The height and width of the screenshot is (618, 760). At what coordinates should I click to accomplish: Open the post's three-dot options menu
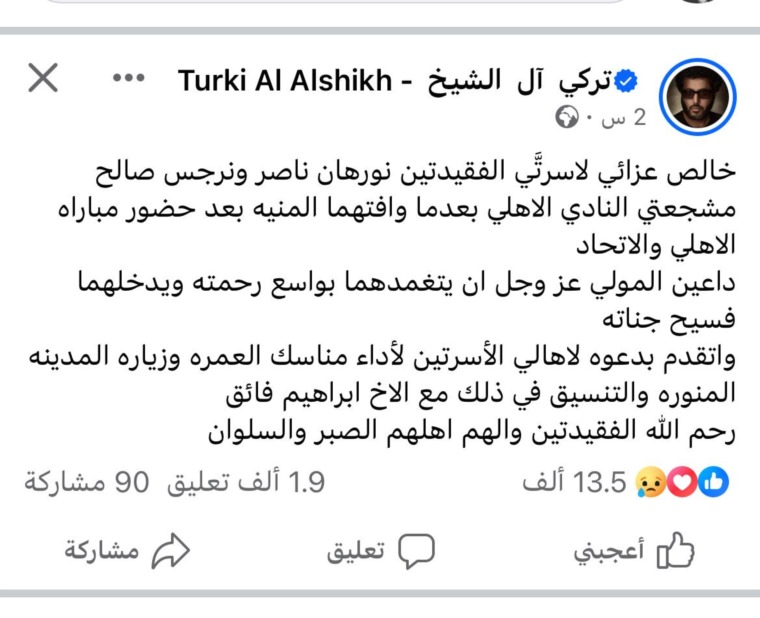(129, 78)
